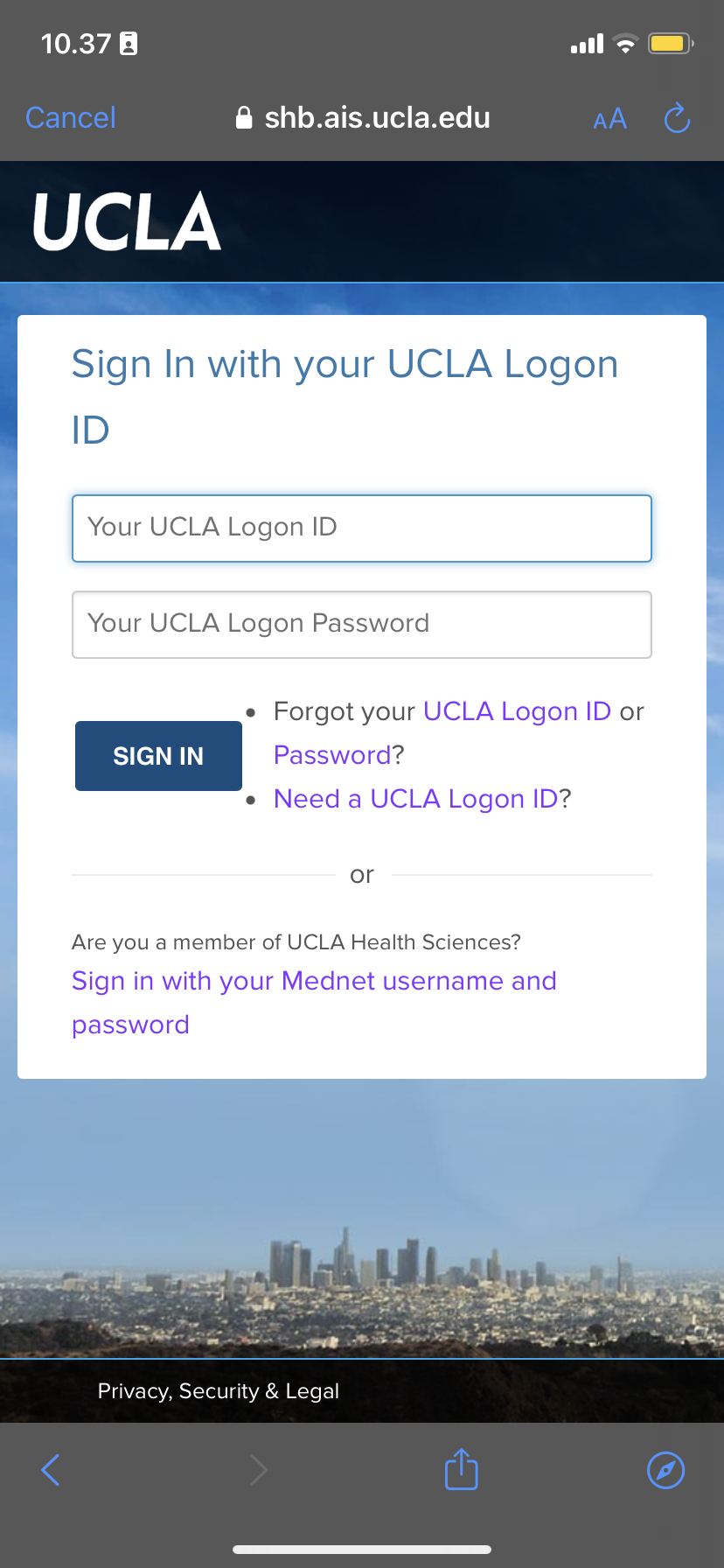The image size is (724, 1568).
Task: Reload the page
Action: (x=677, y=118)
